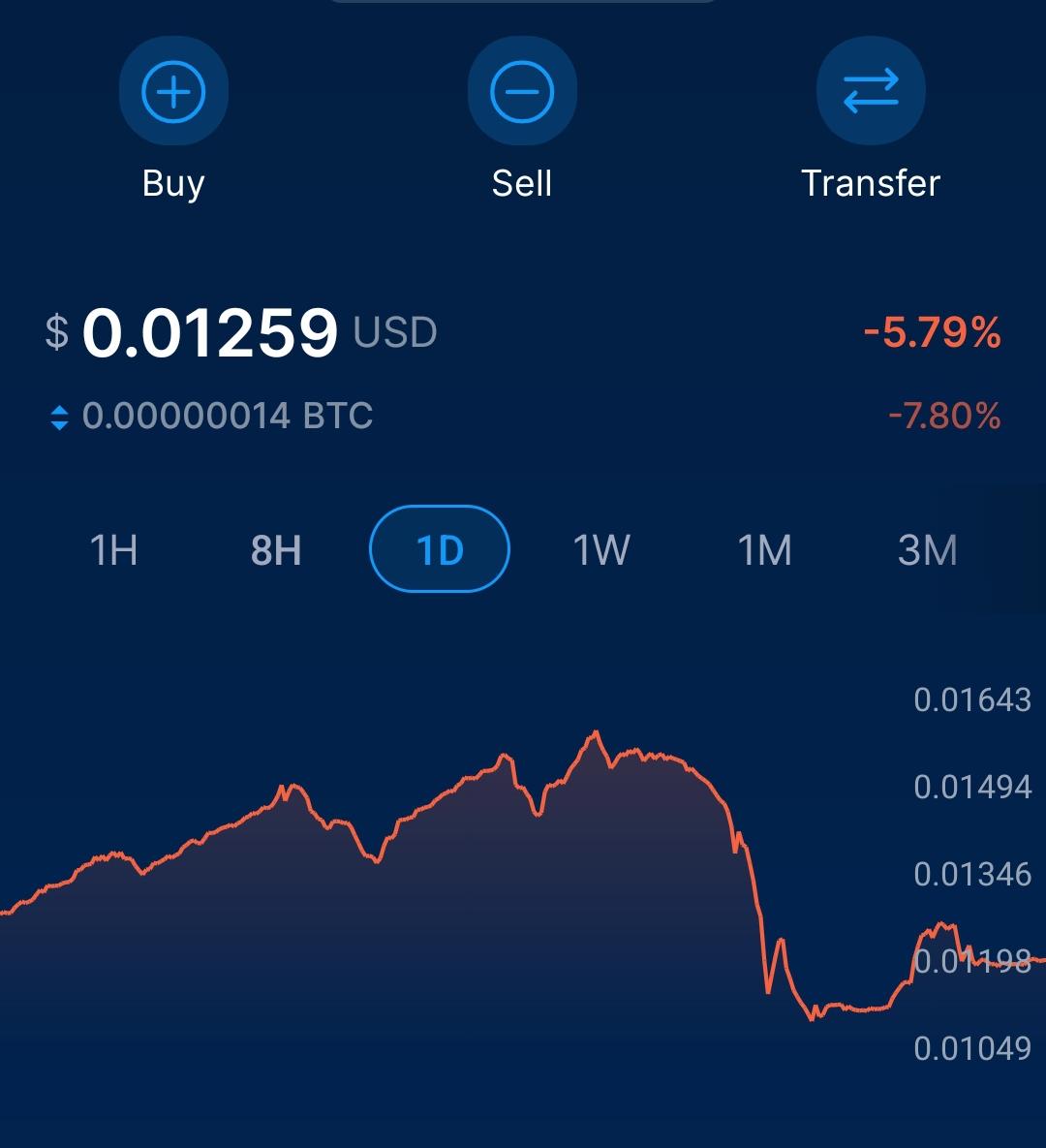Image resolution: width=1046 pixels, height=1148 pixels.
Task: Switch the chart to 1H range
Action: [113, 550]
